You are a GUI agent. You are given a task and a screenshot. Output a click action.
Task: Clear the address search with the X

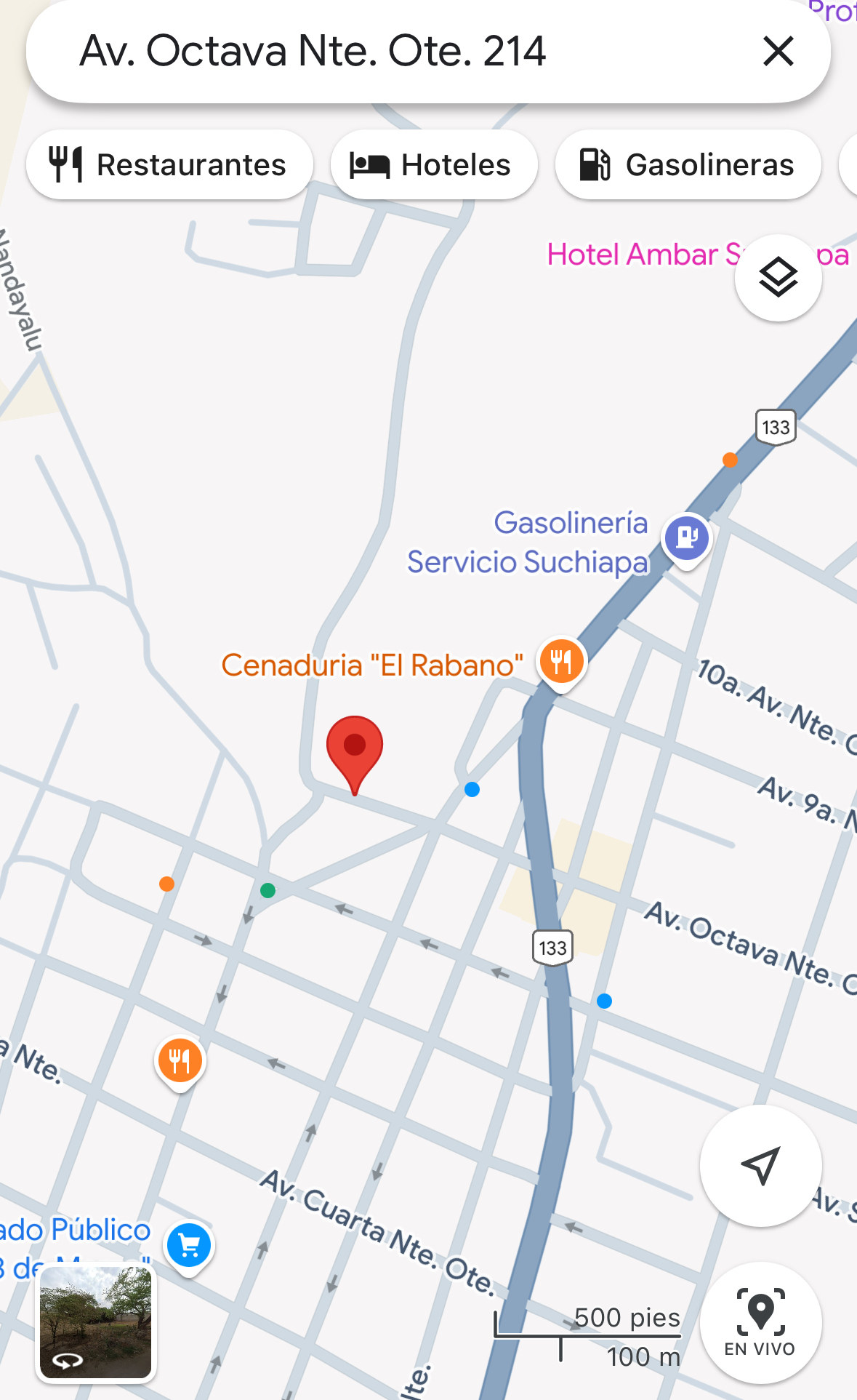(x=778, y=52)
